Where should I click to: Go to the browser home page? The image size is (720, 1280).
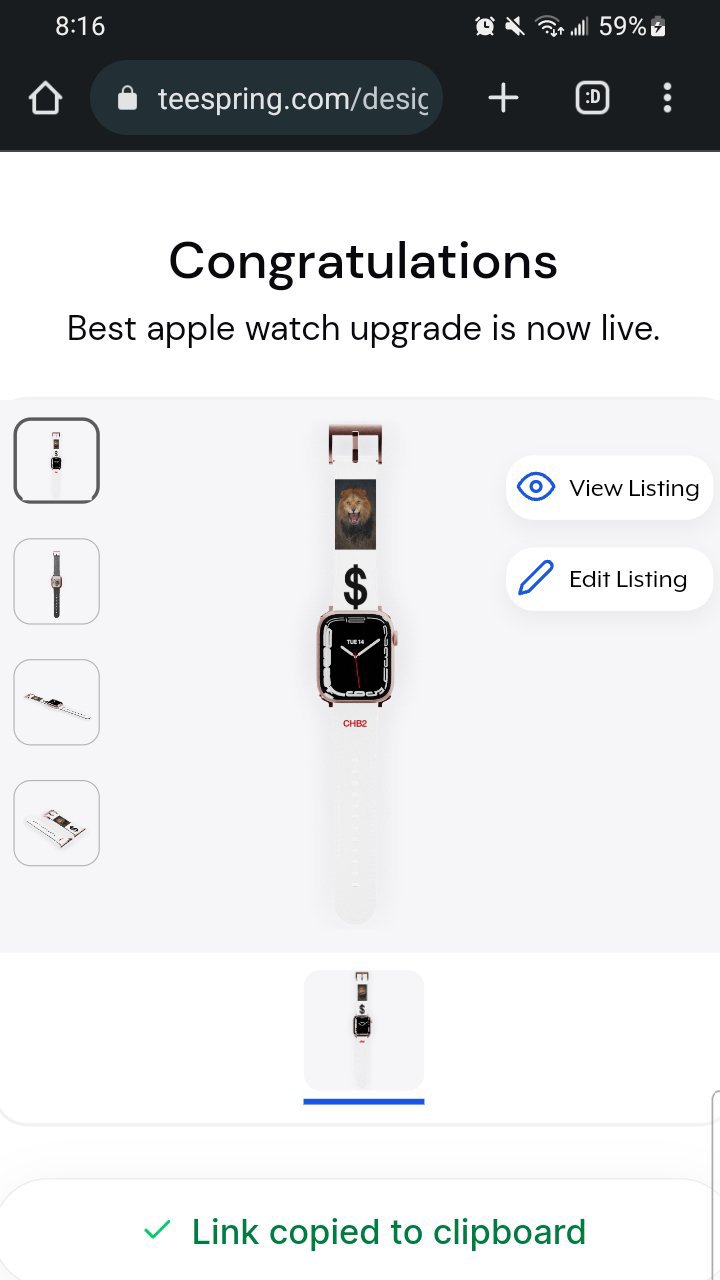point(46,98)
